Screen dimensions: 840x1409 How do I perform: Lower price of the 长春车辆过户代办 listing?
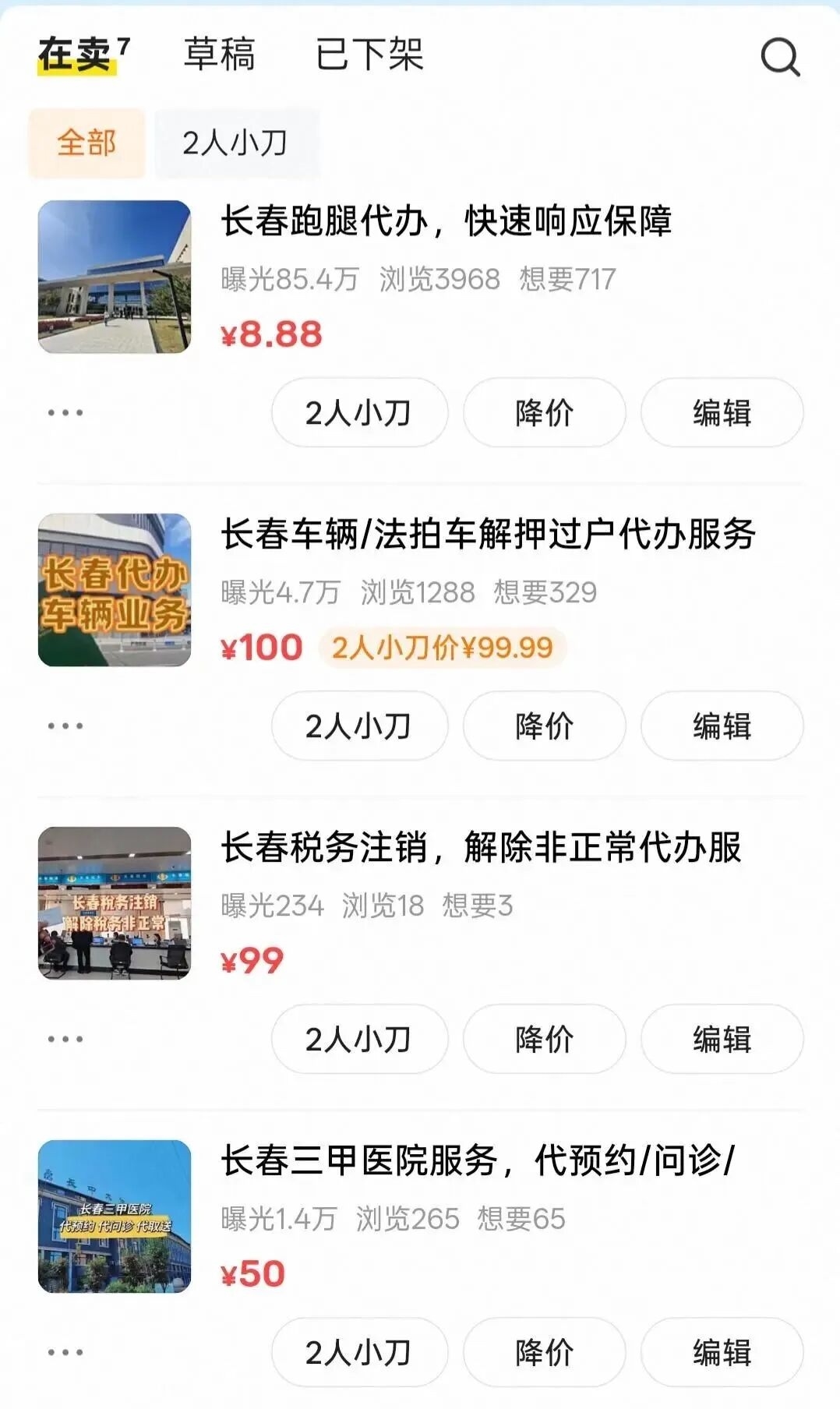pos(544,726)
